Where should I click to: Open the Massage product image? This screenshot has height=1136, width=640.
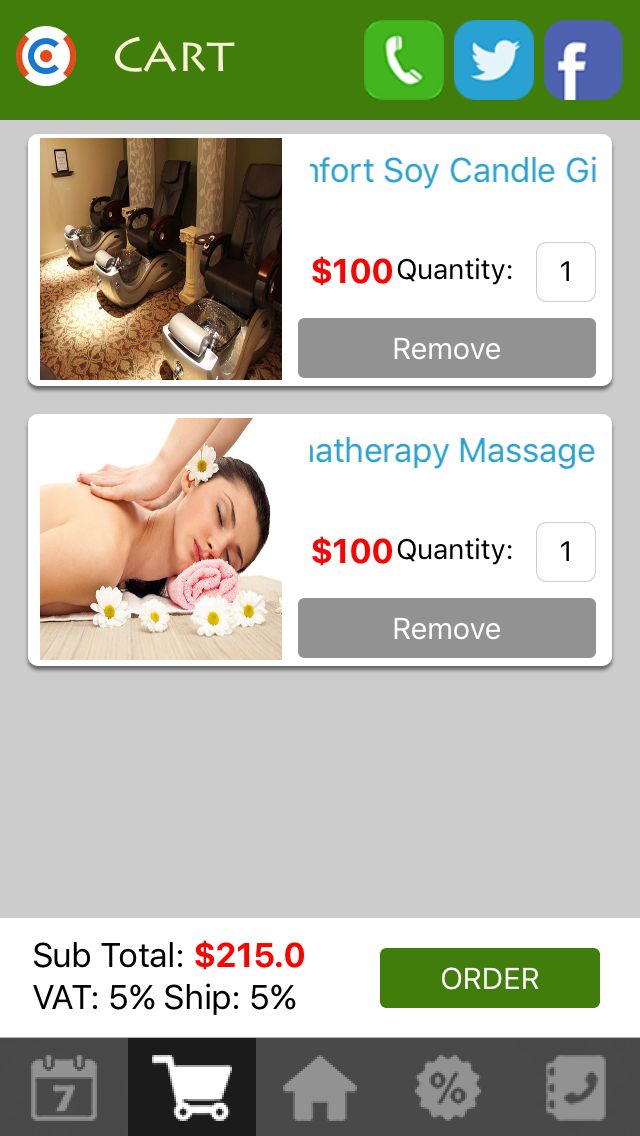(161, 539)
